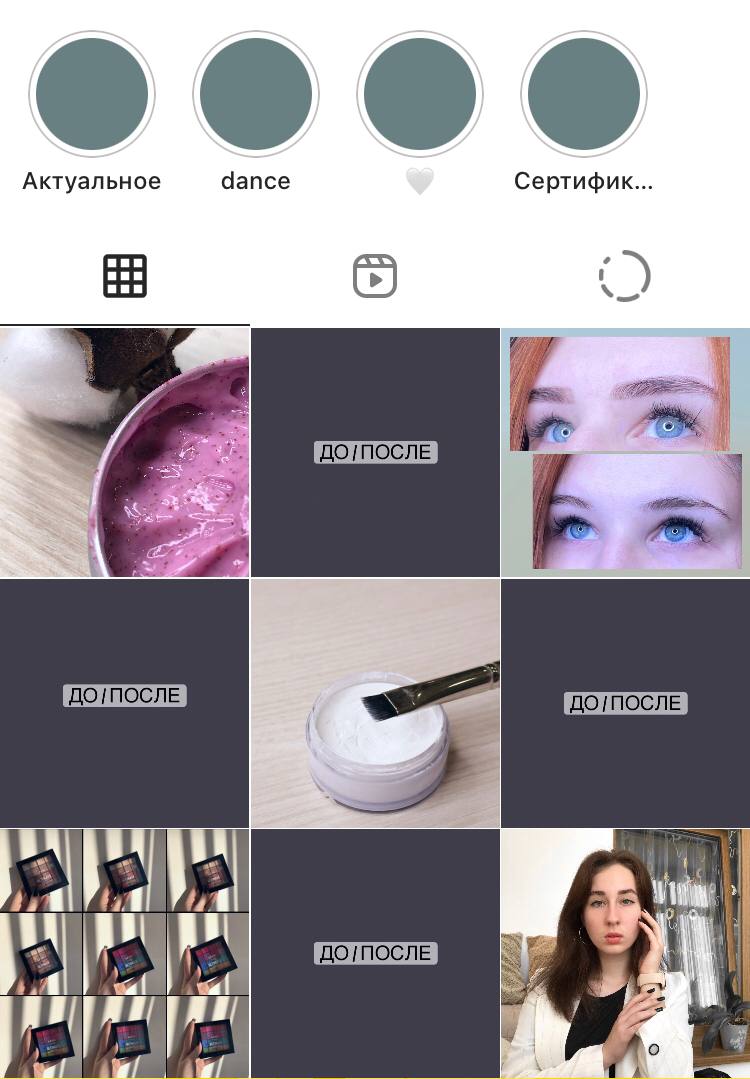The image size is (750, 1079).
Task: Open the Актуальное story highlight
Action: (x=91, y=95)
